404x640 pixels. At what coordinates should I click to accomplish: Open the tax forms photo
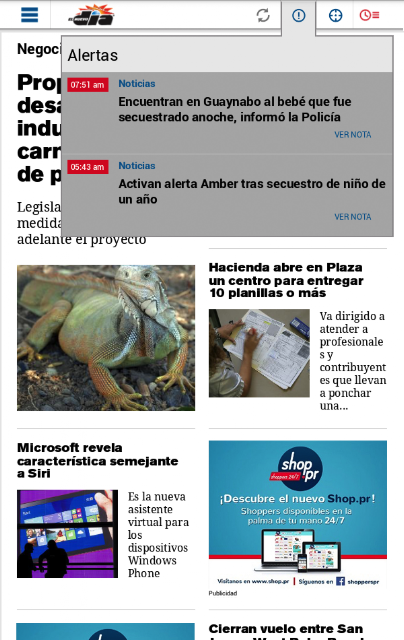[259, 353]
